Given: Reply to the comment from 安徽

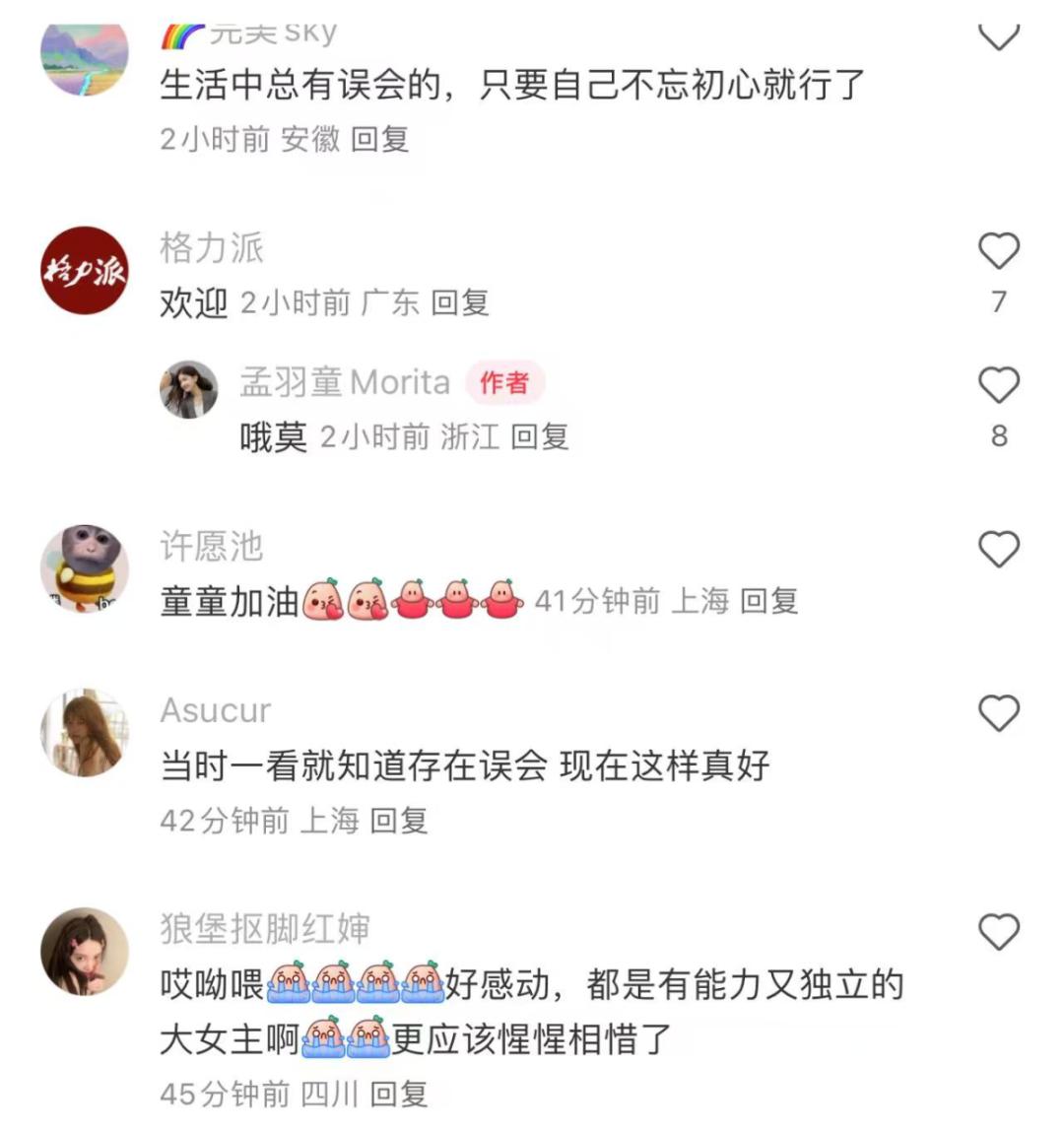Looking at the screenshot, I should 380,139.
